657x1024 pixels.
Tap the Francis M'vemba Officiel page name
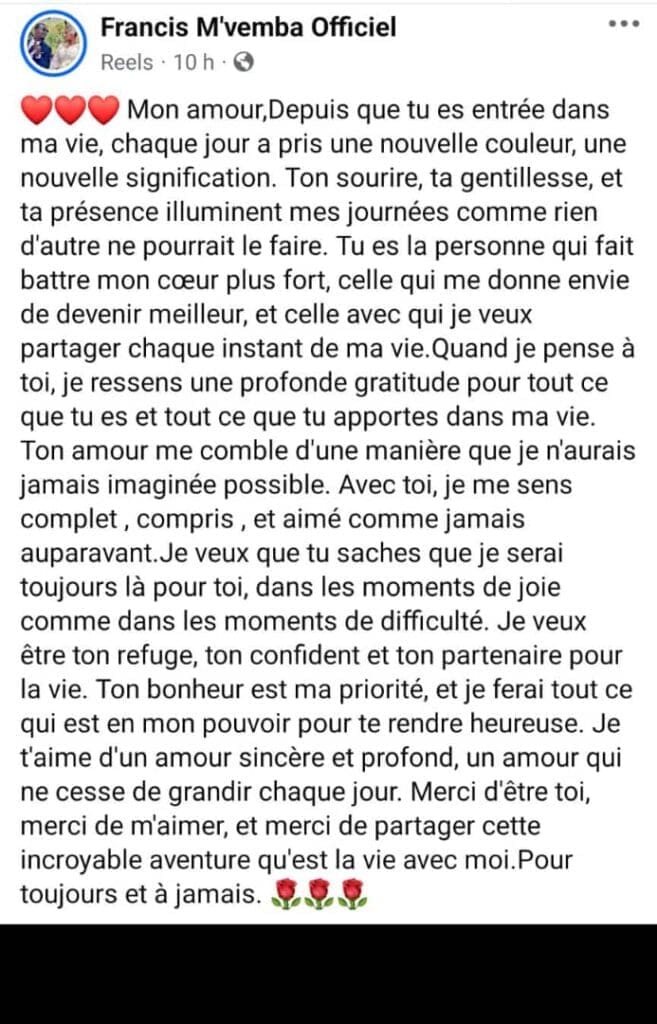(248, 27)
